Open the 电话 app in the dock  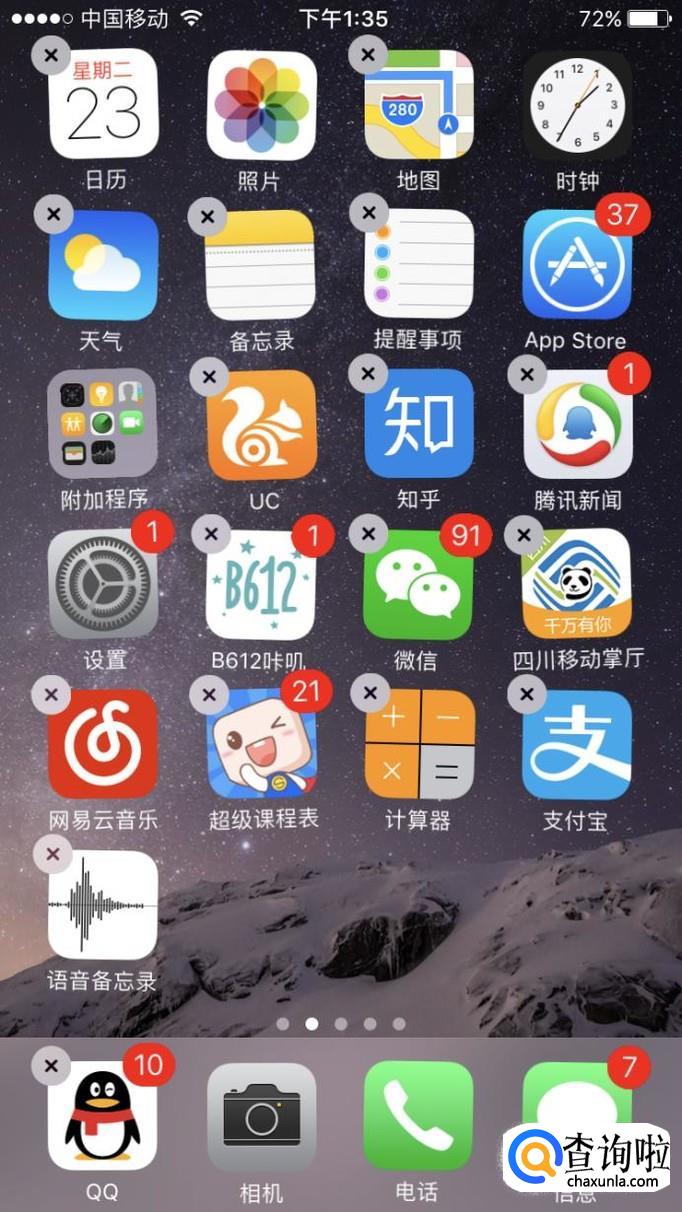click(418, 1116)
